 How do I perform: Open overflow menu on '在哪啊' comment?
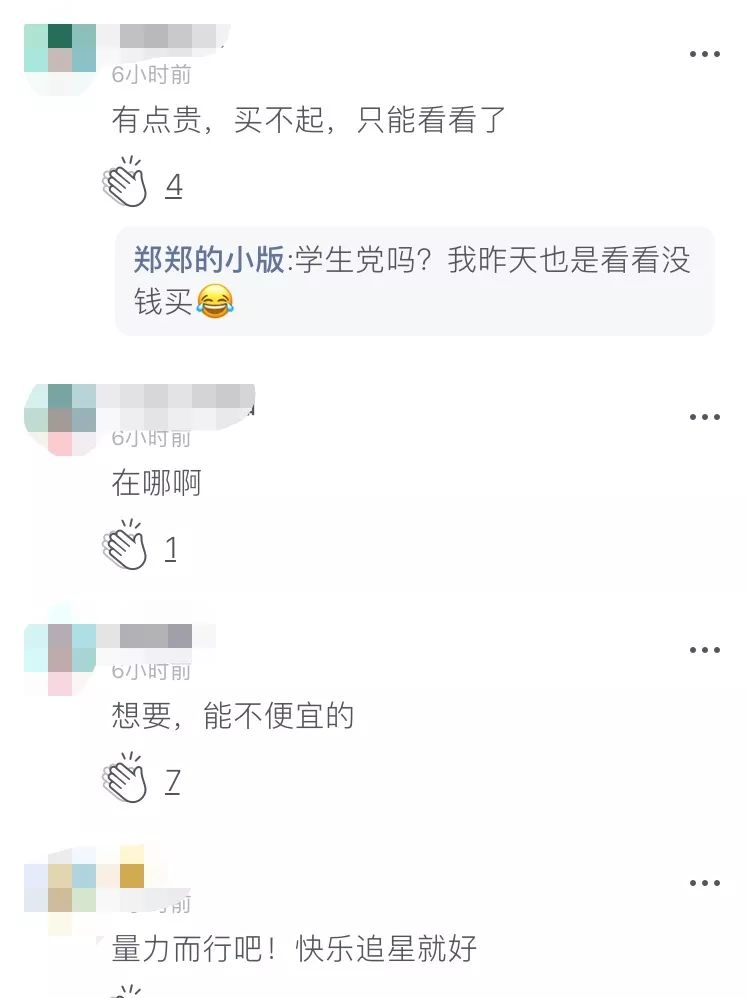tap(704, 416)
